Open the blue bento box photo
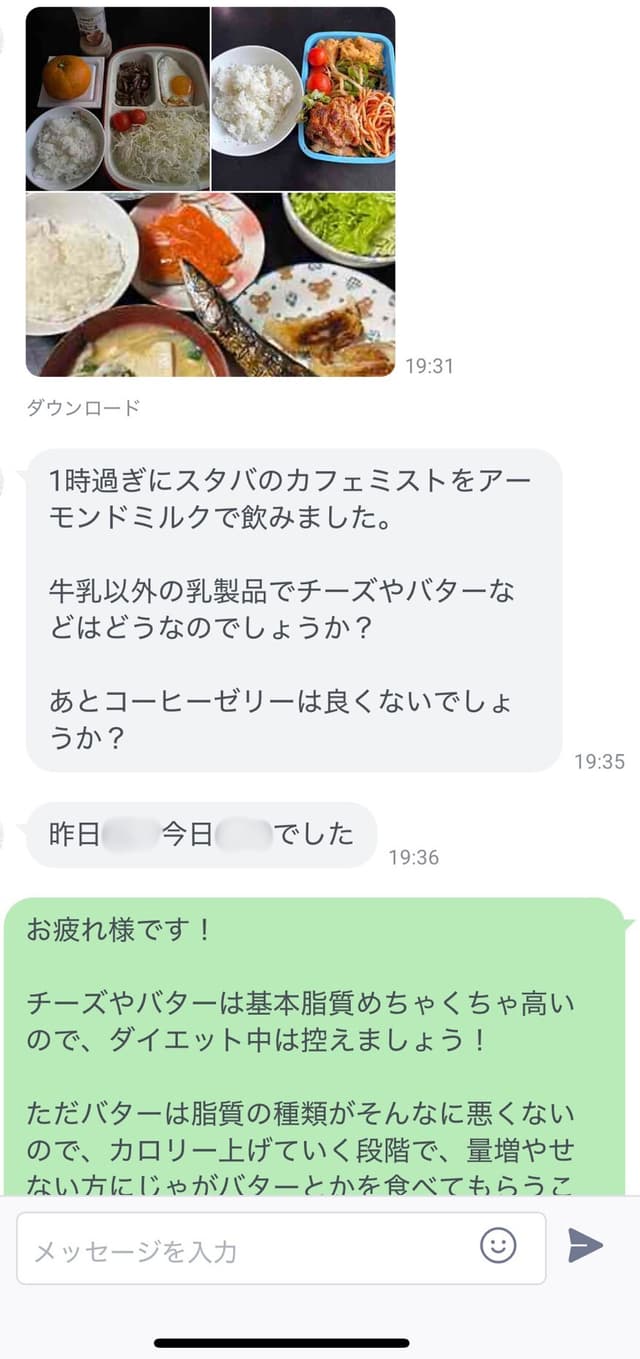The height and width of the screenshot is (1359, 640). 303,98
